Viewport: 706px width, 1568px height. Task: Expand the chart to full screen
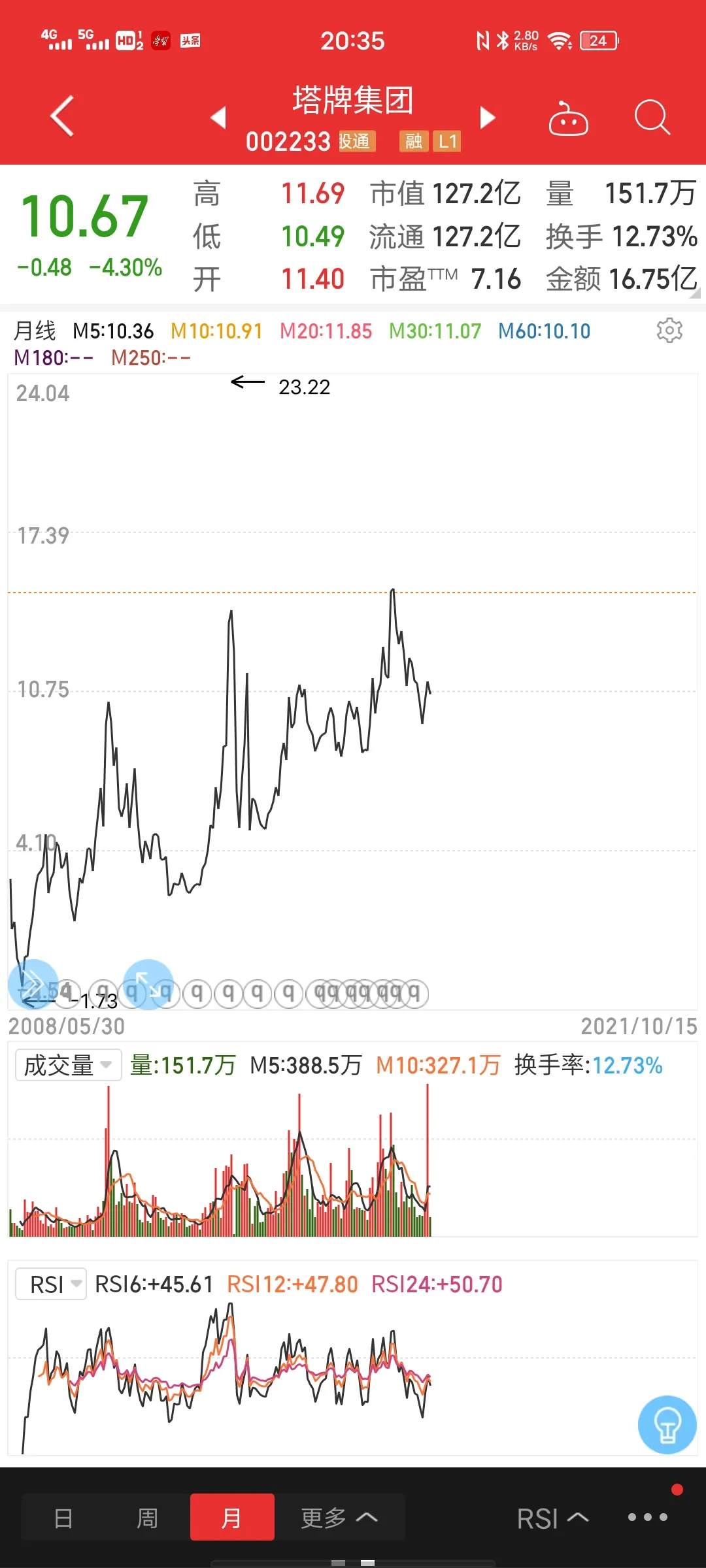point(148,984)
